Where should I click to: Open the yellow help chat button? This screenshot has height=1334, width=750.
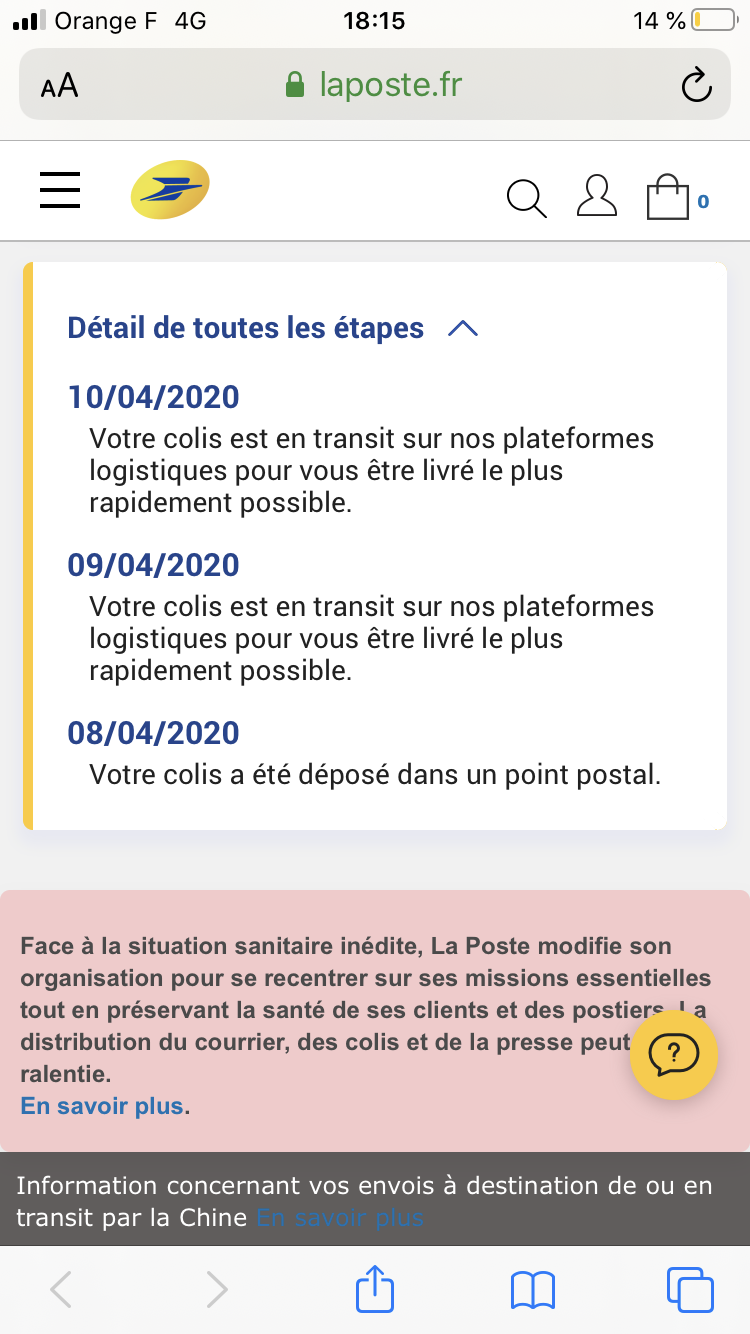[673, 1055]
